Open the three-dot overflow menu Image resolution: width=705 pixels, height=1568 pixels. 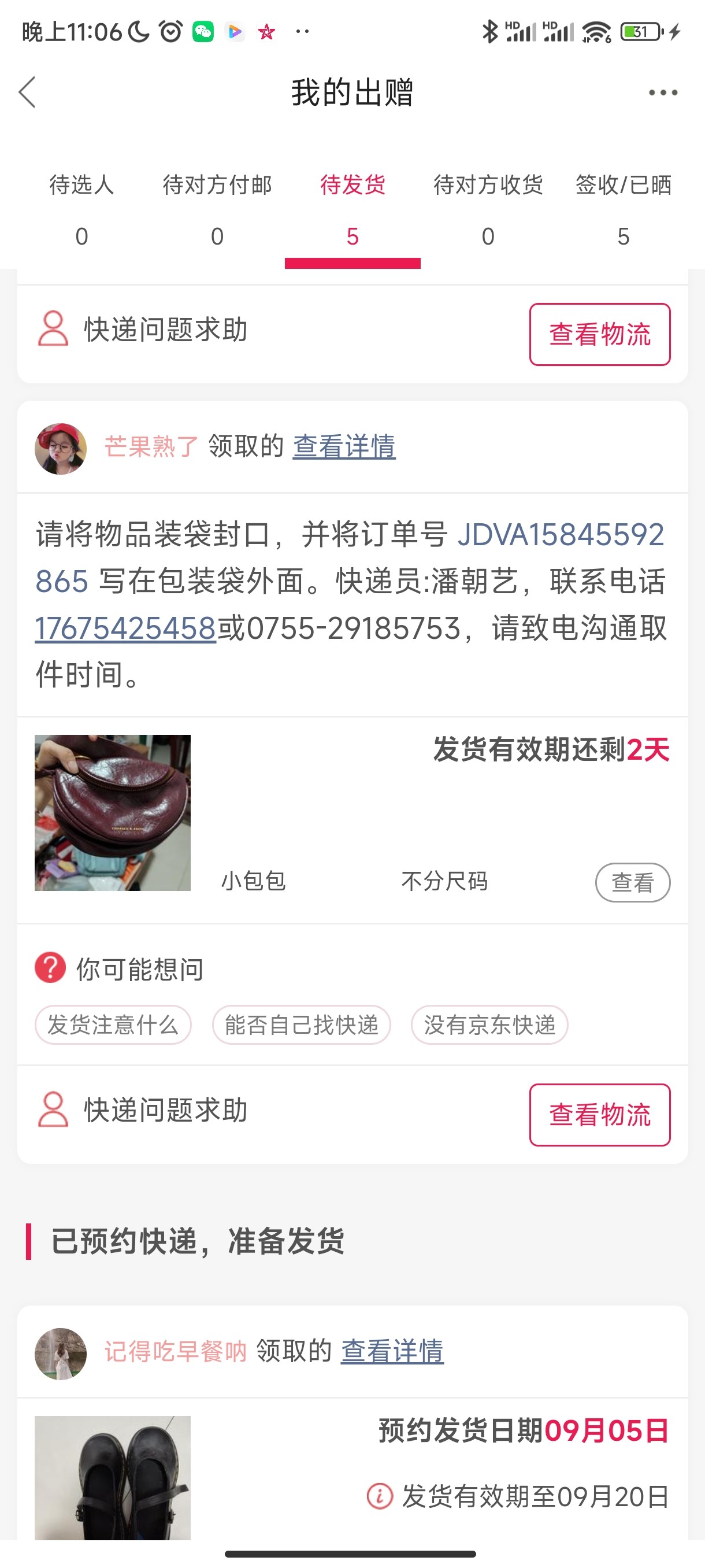pyautogui.click(x=662, y=93)
